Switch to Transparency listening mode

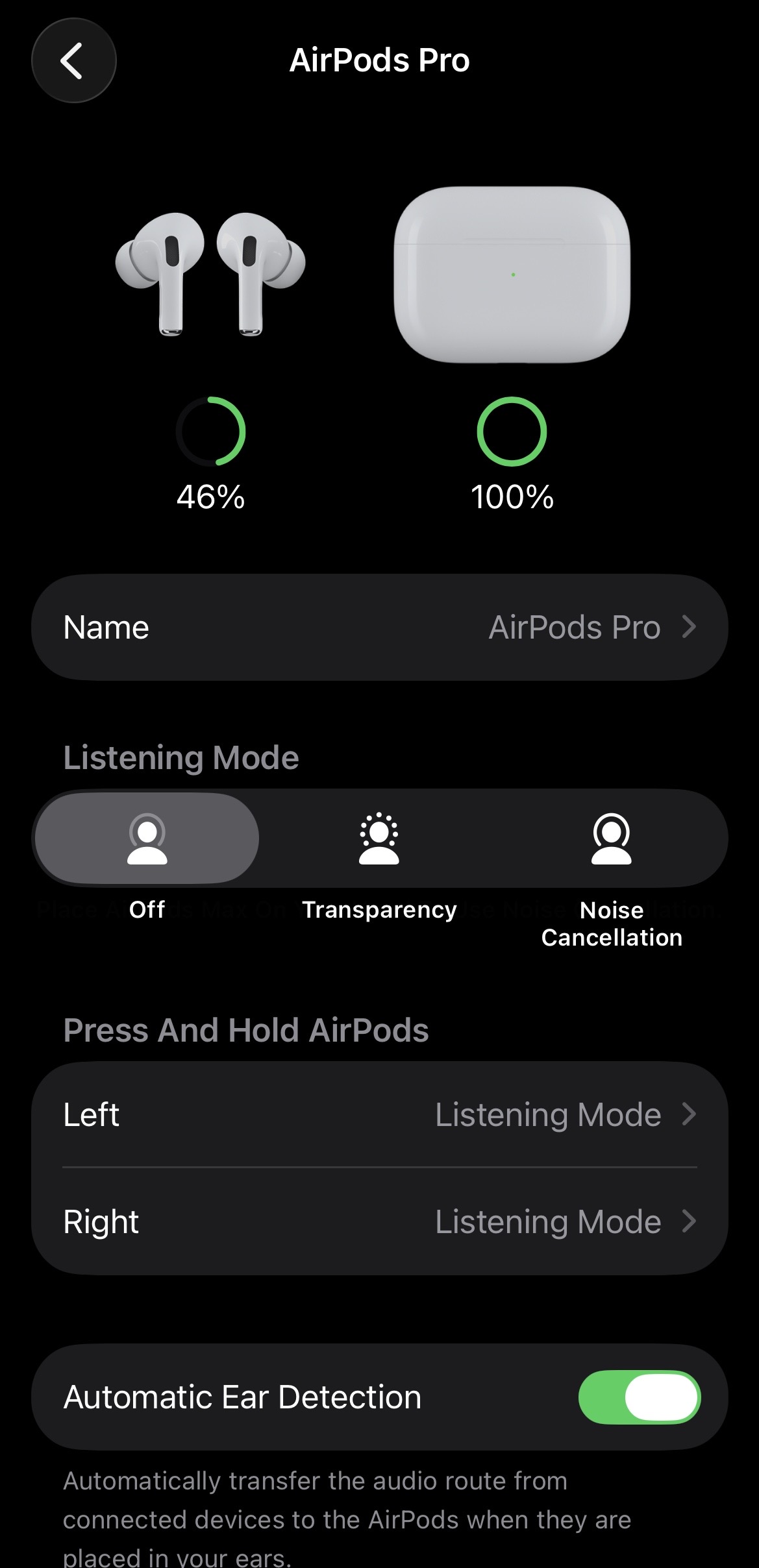tap(379, 839)
